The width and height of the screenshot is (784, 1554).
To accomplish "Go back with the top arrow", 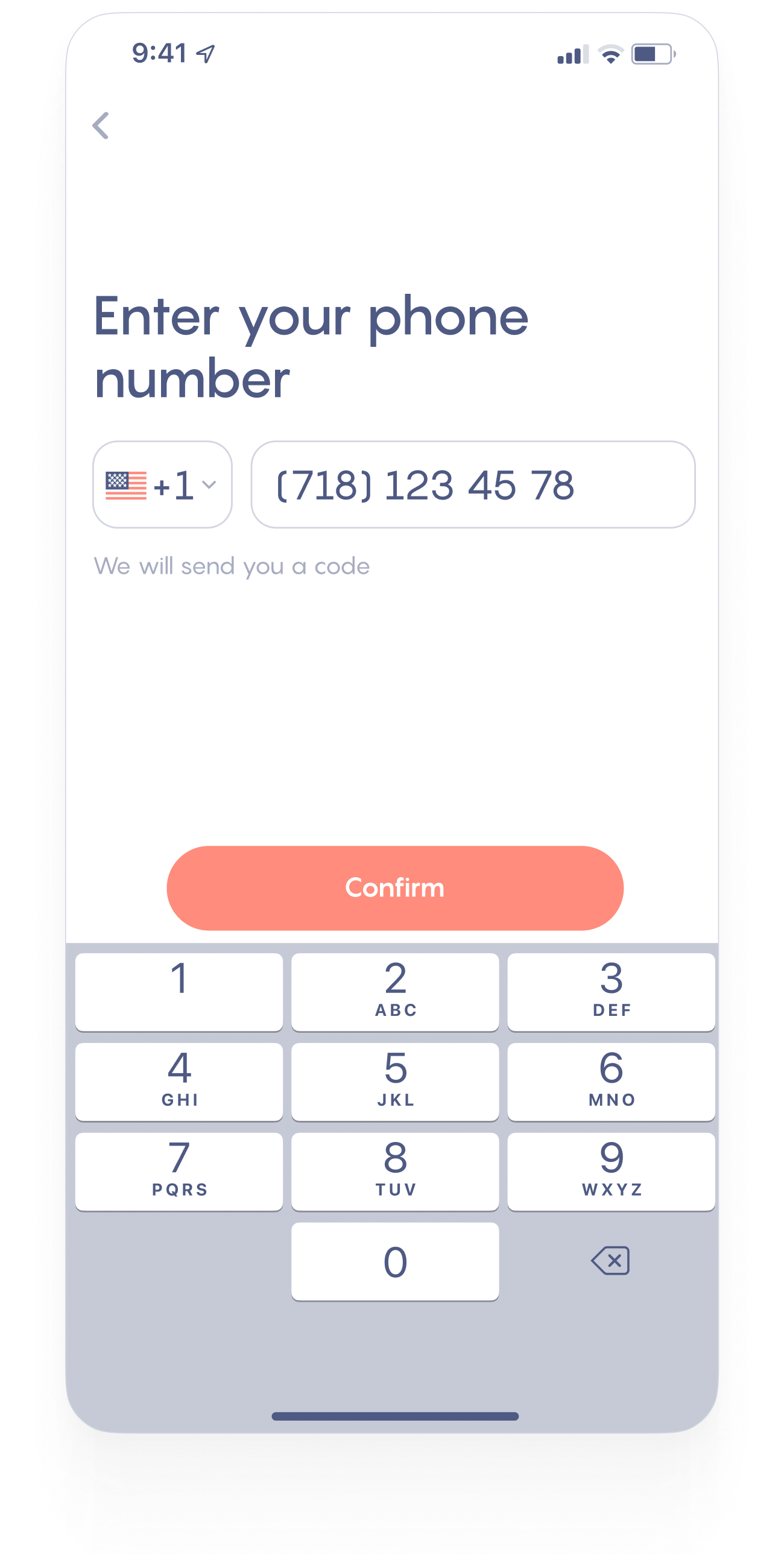I will [101, 125].
